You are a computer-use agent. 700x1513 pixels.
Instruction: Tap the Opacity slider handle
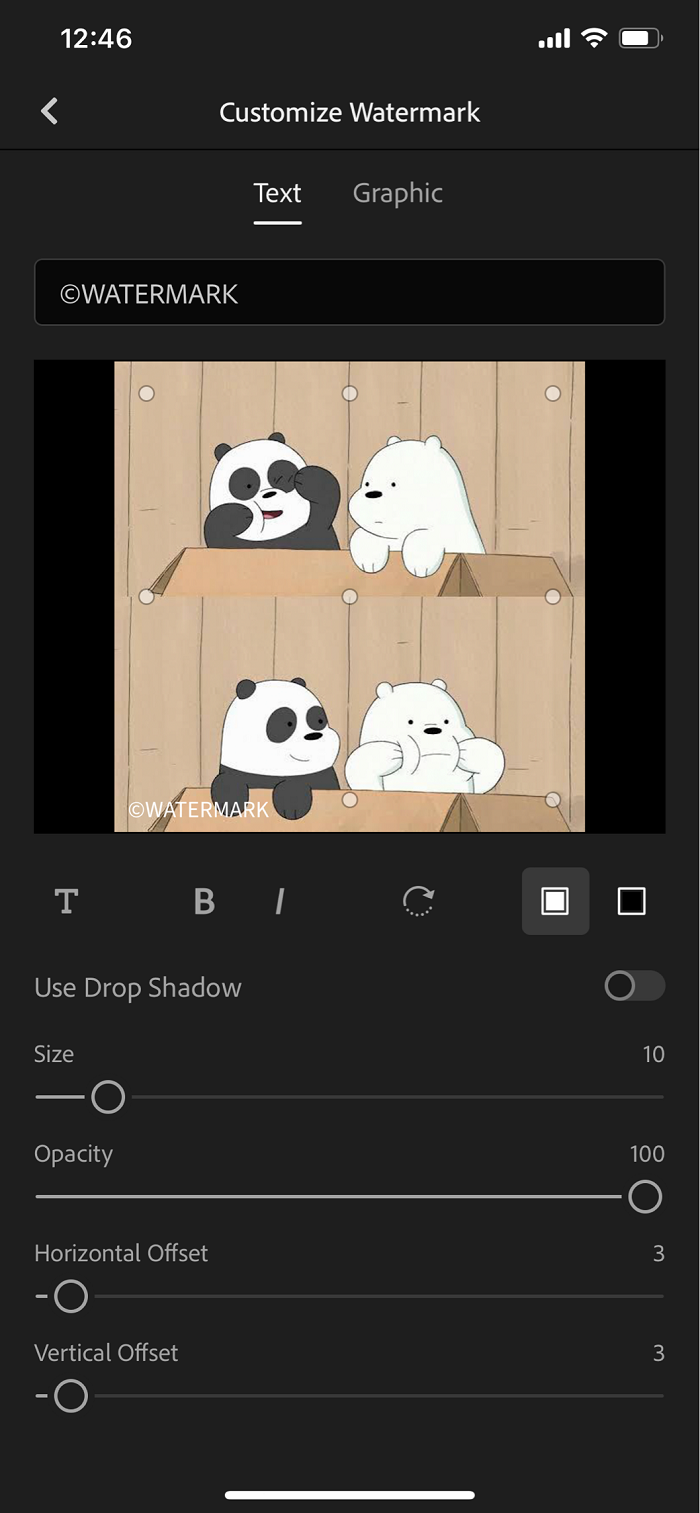click(645, 1196)
